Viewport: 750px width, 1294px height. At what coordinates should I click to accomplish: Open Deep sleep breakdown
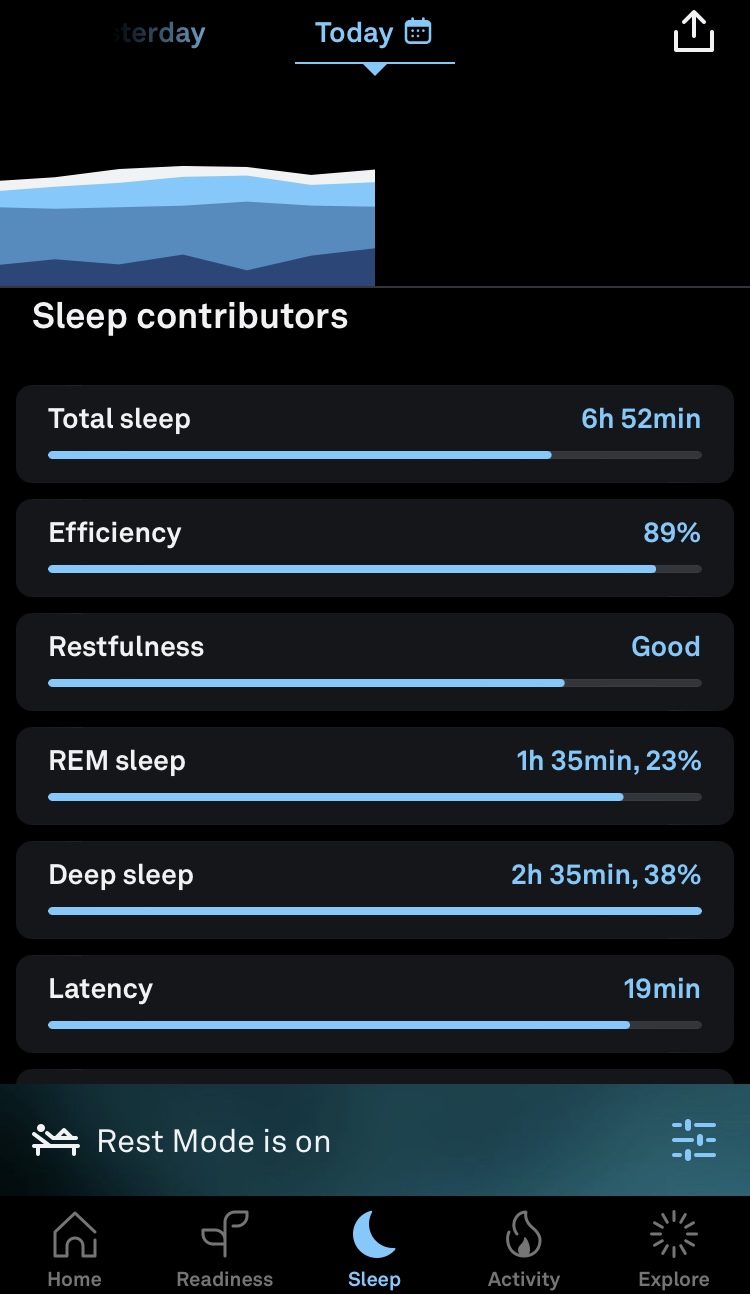[375, 890]
